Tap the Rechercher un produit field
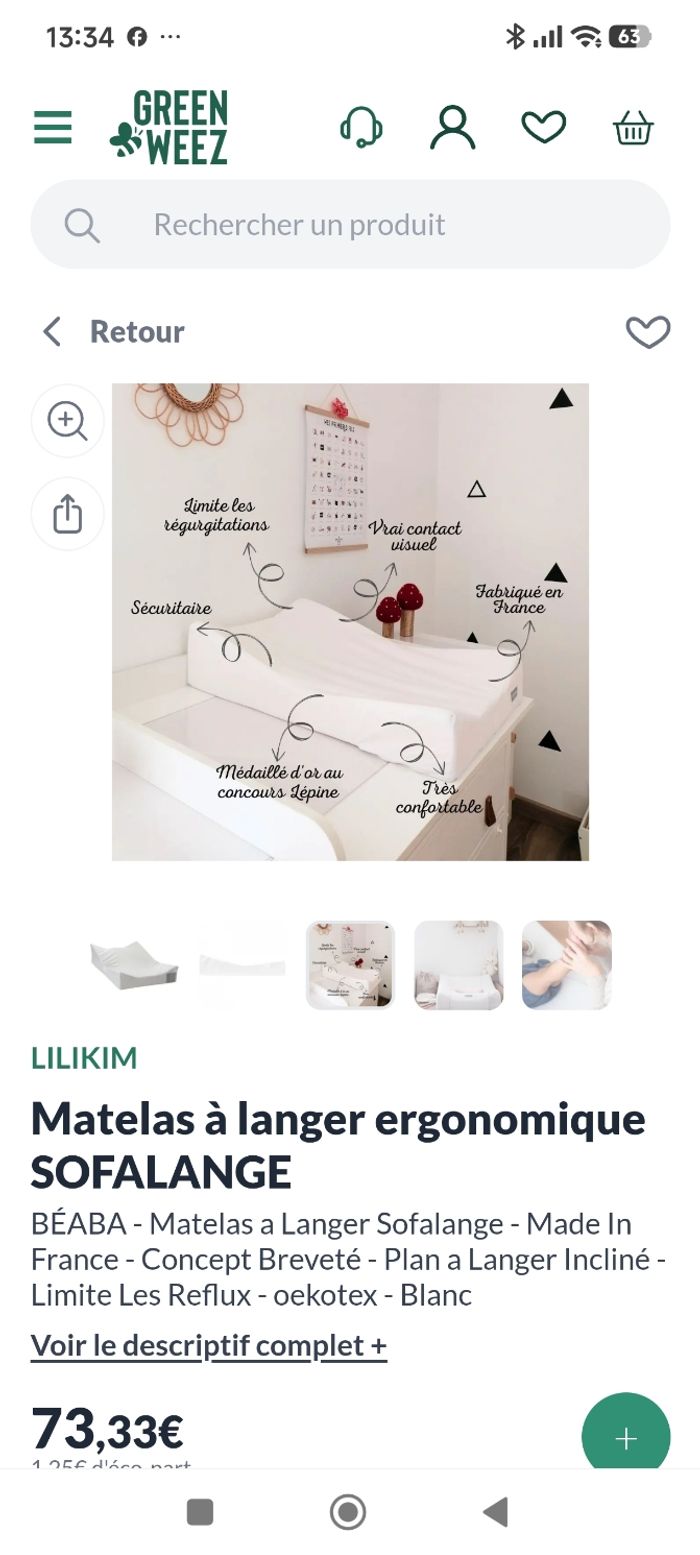Screen dimensions: 700x1555 click(350, 225)
